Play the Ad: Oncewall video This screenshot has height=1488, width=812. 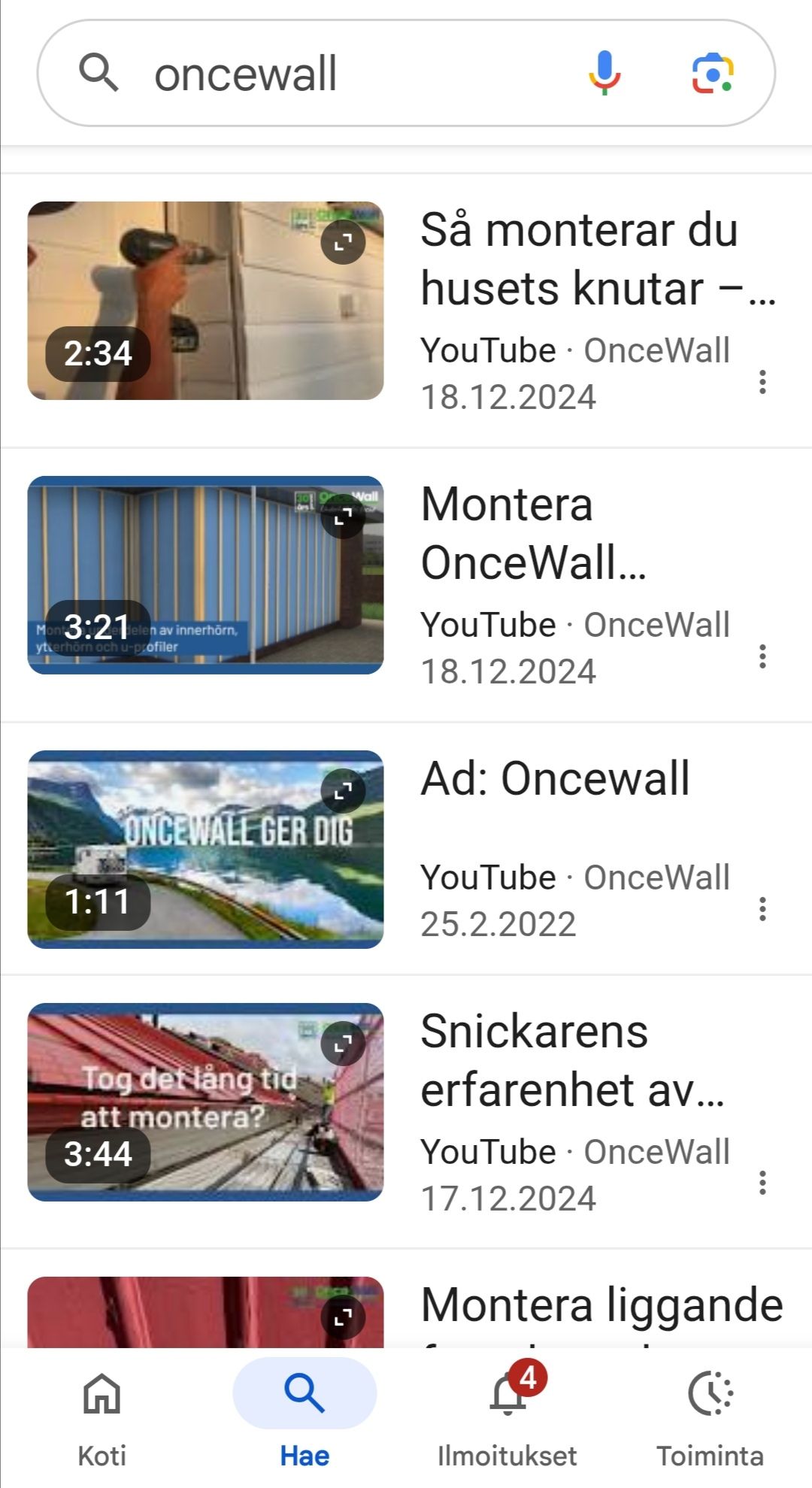pos(205,849)
